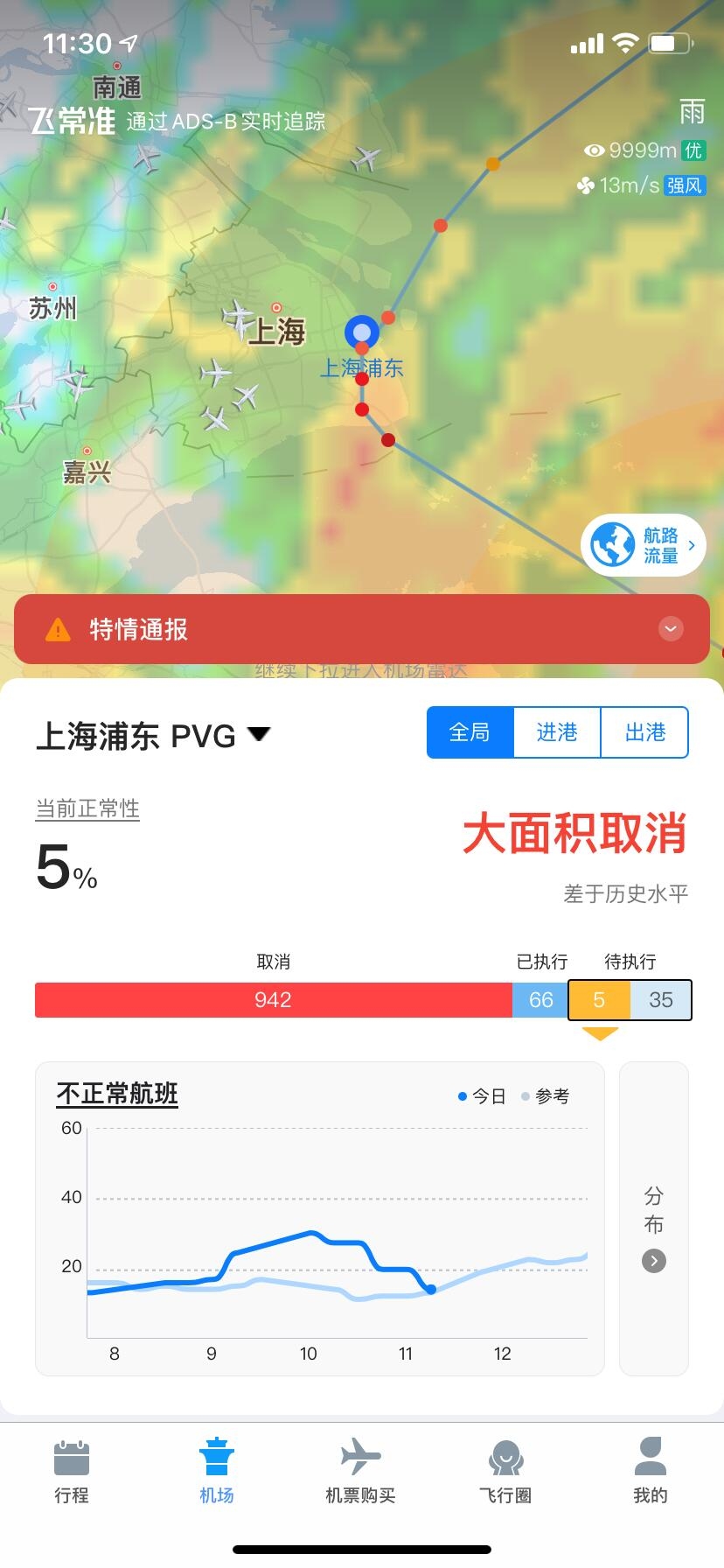Tap the 已执行 66 bar segment
Screen dimensions: 724x1568
[x=540, y=1000]
